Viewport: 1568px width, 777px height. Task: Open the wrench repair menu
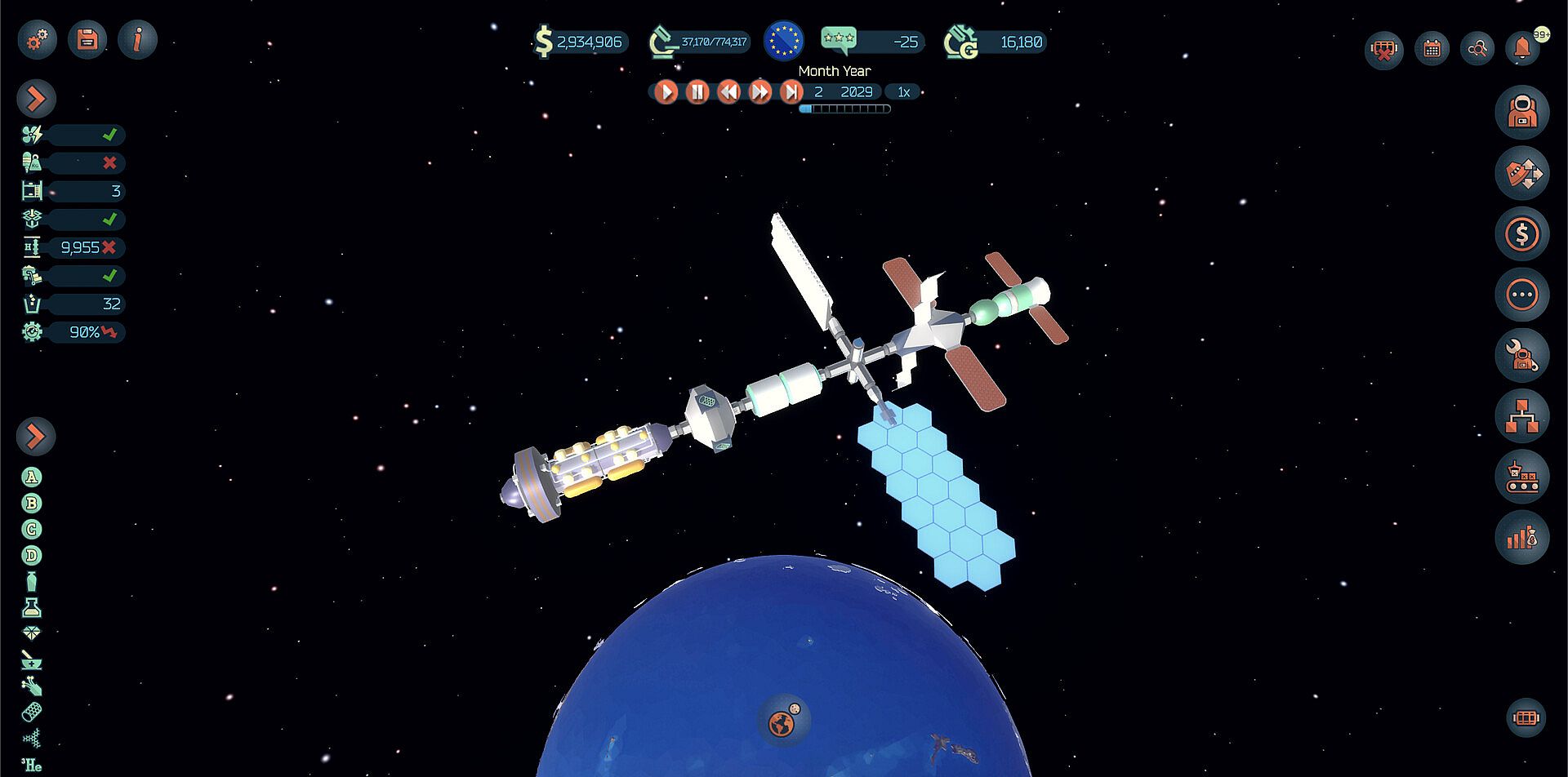coord(1521,356)
